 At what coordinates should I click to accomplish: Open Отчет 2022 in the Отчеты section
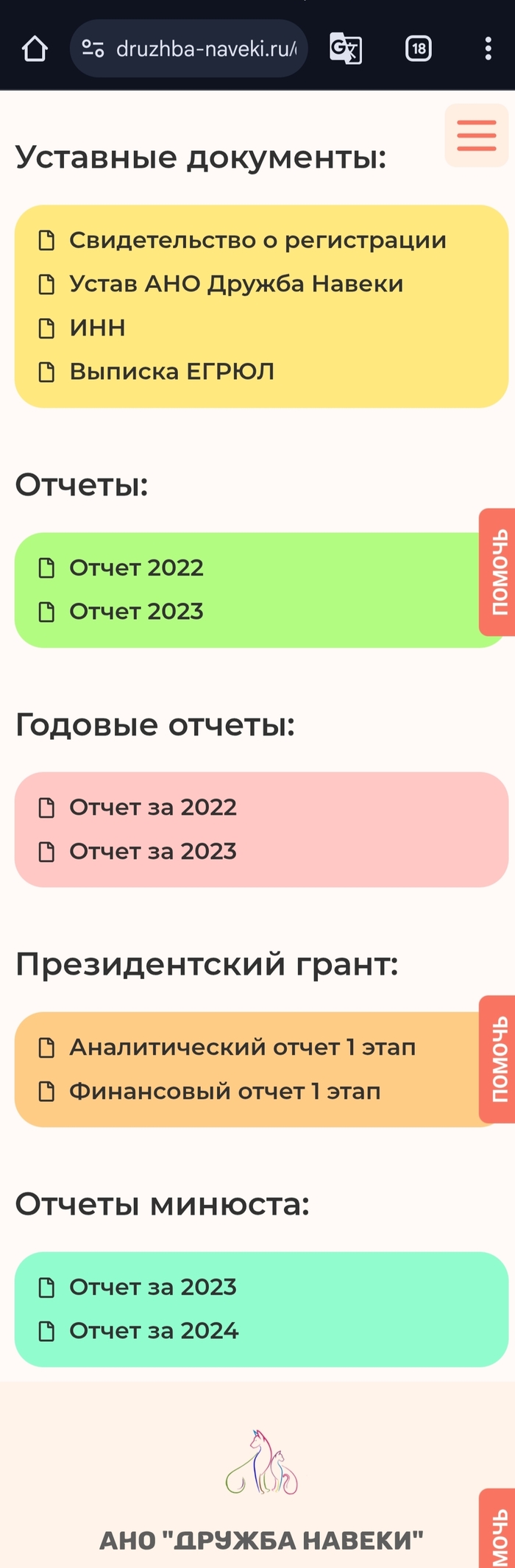(136, 568)
